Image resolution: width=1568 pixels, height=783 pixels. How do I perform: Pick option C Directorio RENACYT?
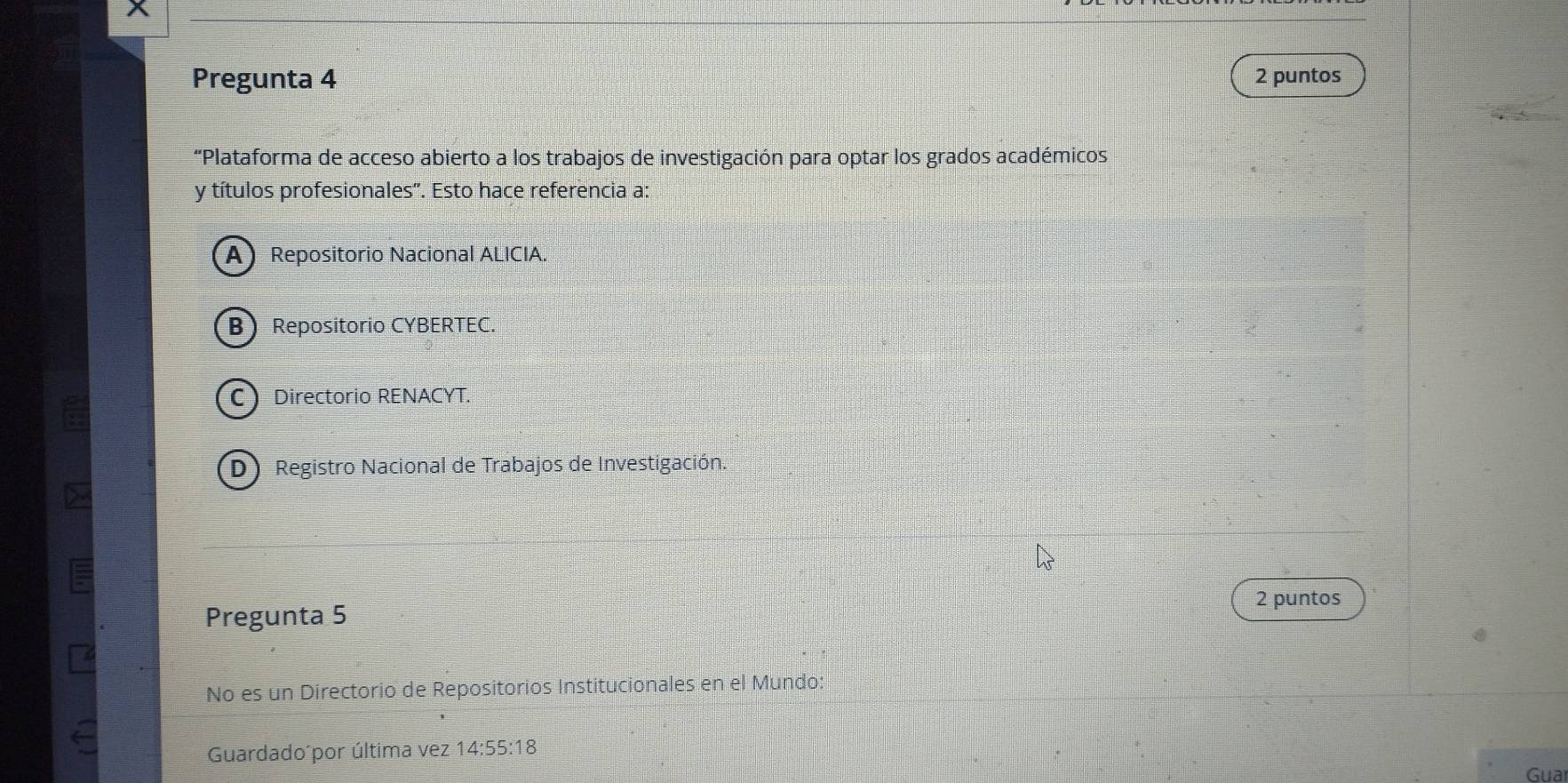pos(780,397)
